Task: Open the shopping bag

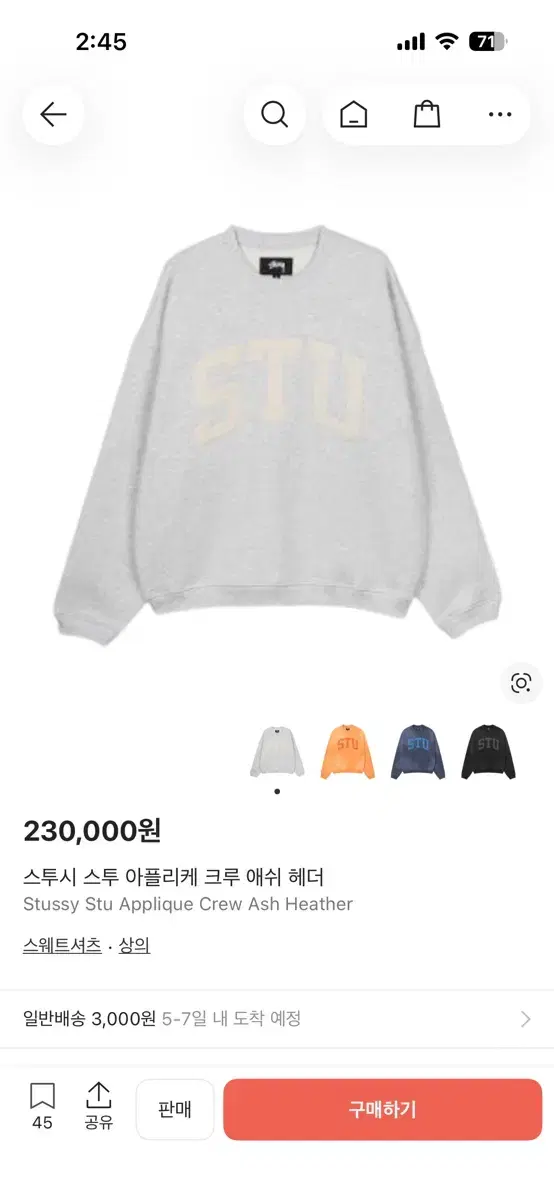Action: click(427, 114)
